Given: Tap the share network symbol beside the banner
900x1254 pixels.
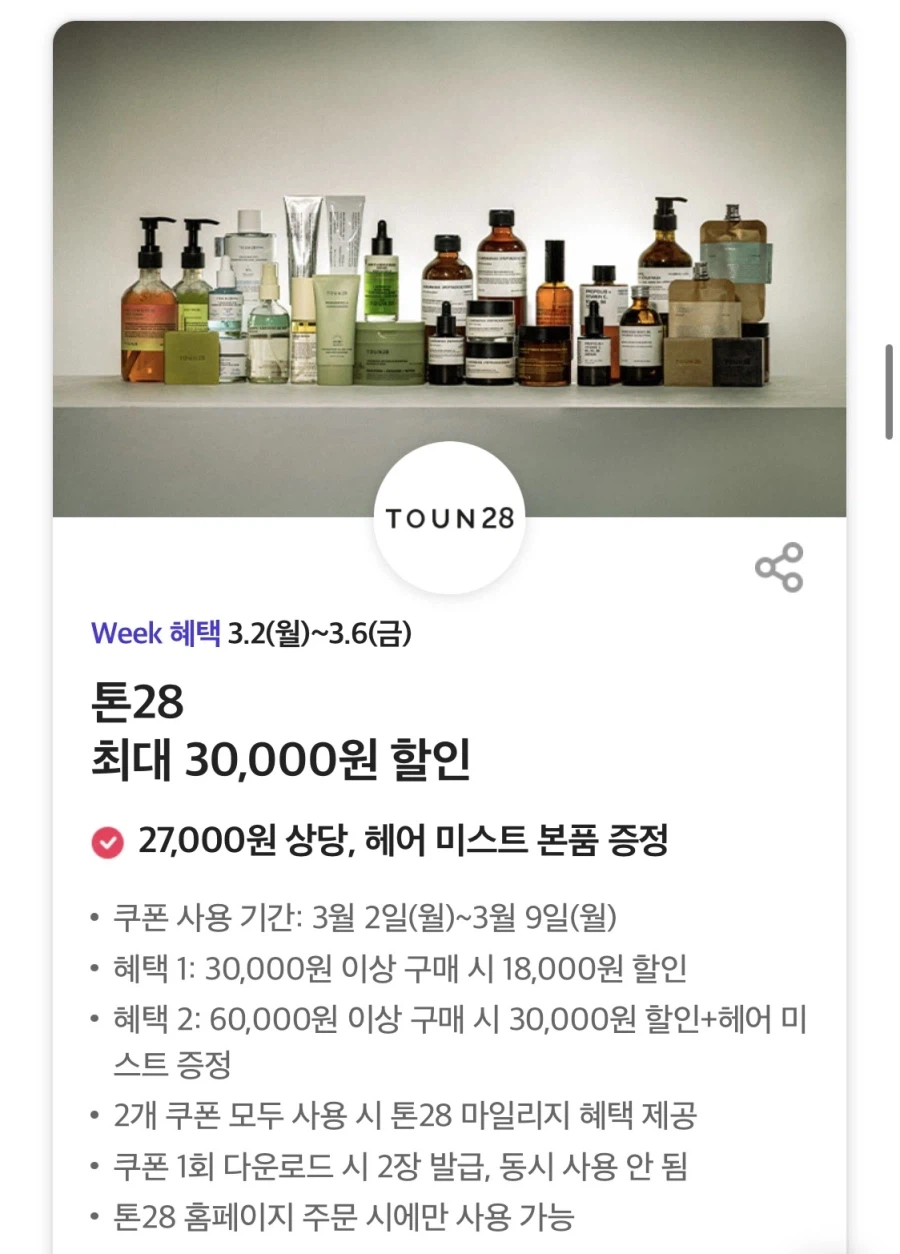Looking at the screenshot, I should (x=778, y=565).
